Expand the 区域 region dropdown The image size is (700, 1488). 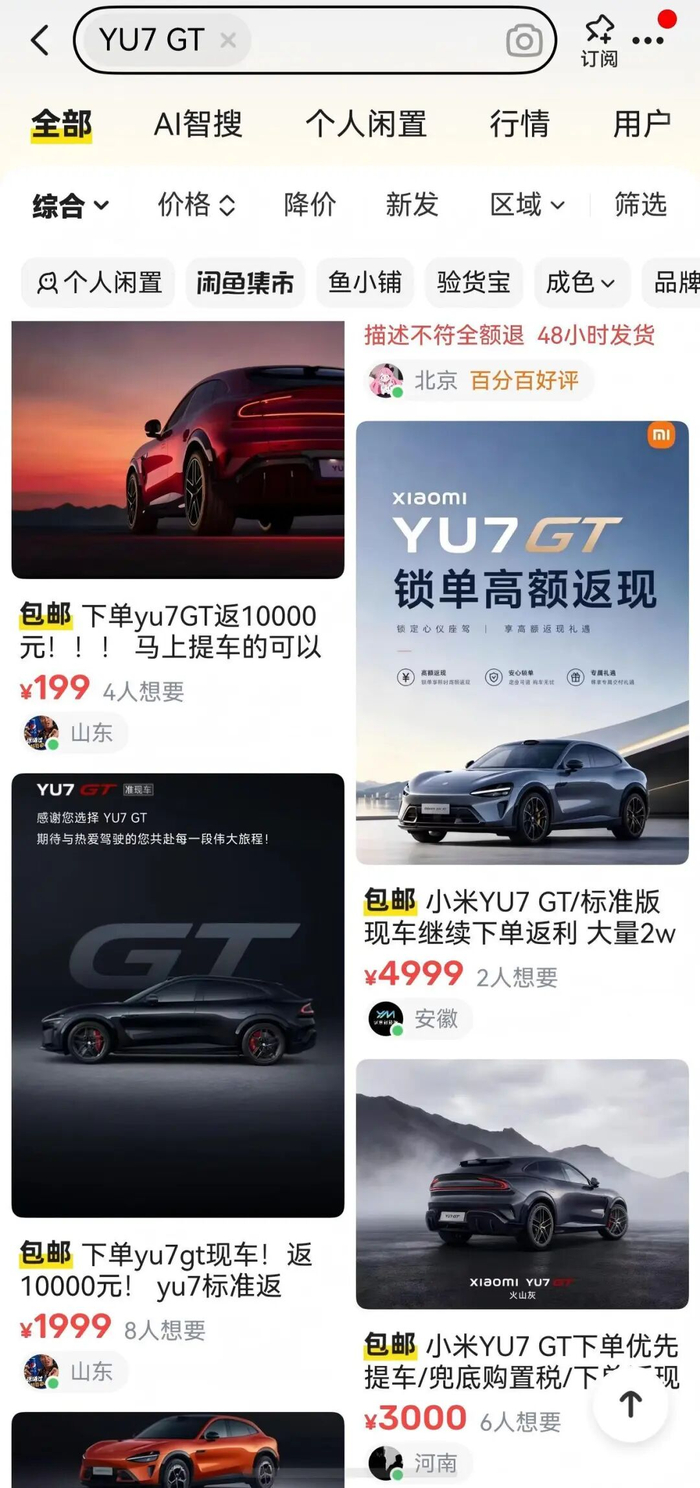[528, 205]
